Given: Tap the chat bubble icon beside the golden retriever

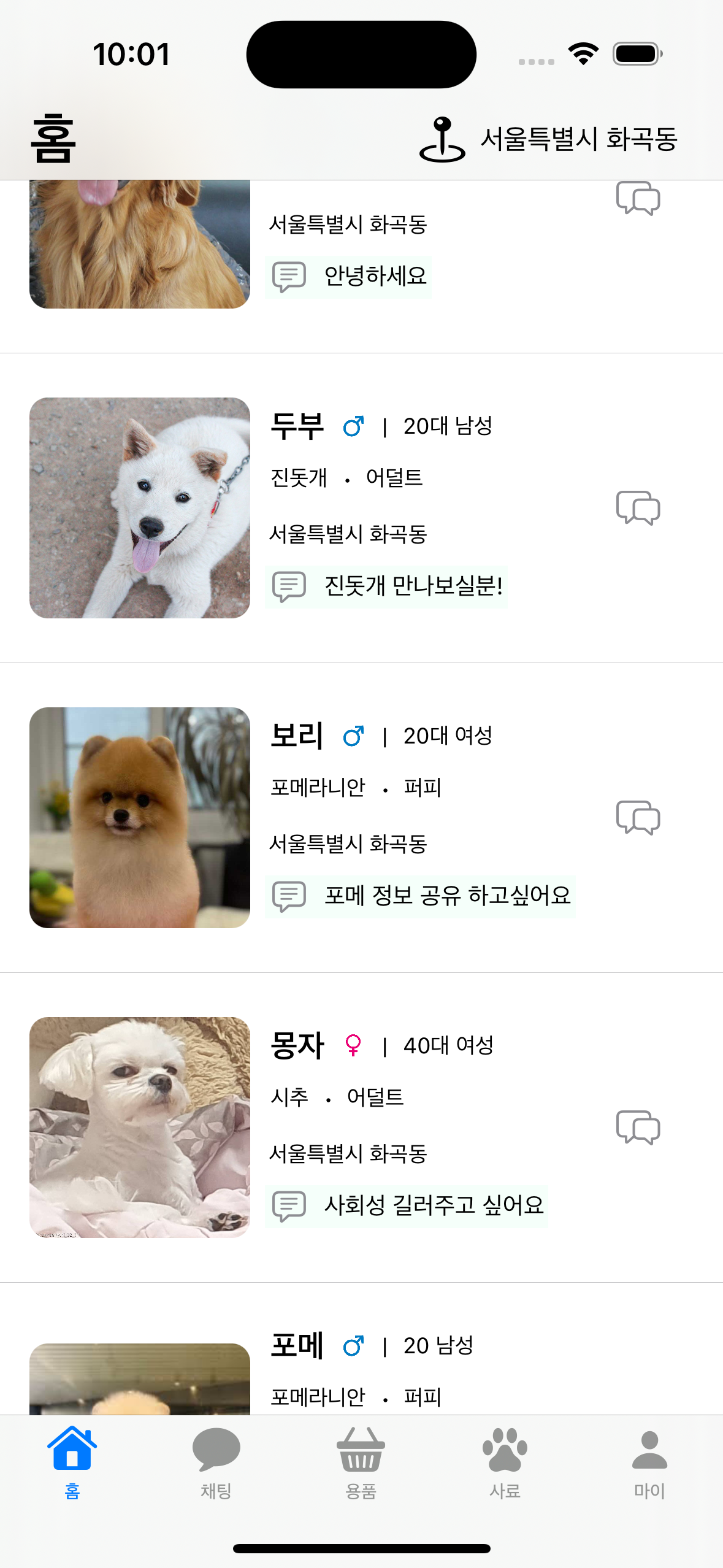Looking at the screenshot, I should point(638,199).
